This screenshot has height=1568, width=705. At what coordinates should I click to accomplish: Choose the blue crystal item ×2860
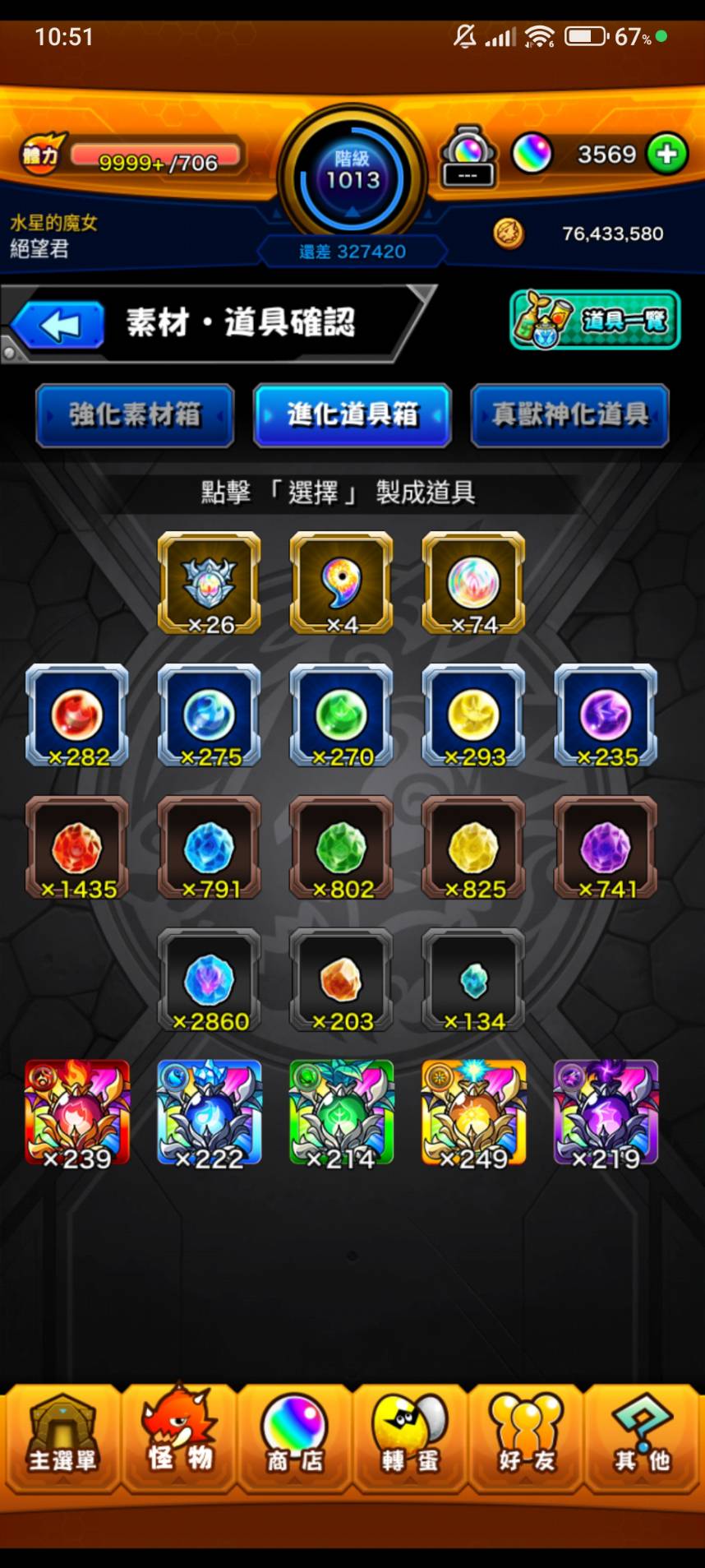(x=210, y=979)
